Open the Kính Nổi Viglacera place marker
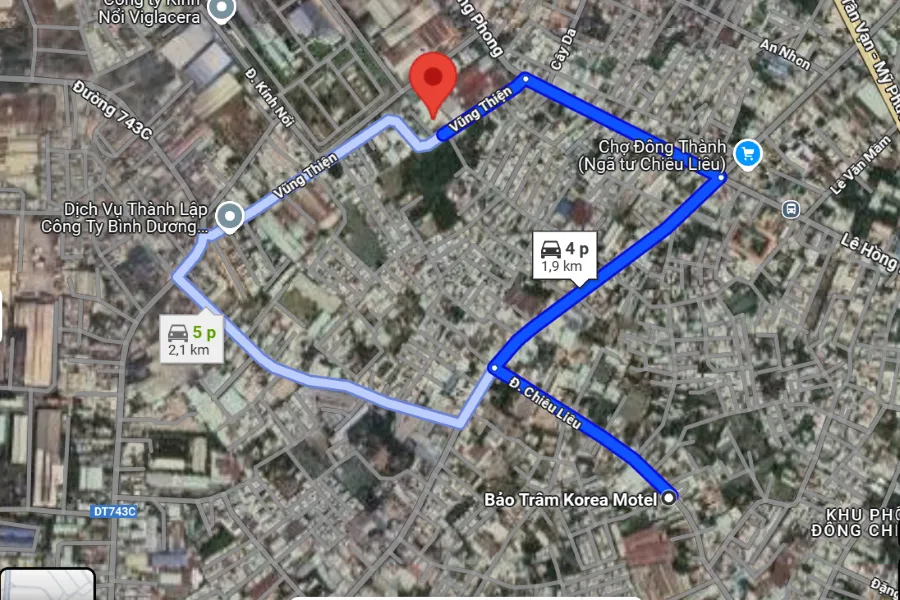 (x=223, y=10)
